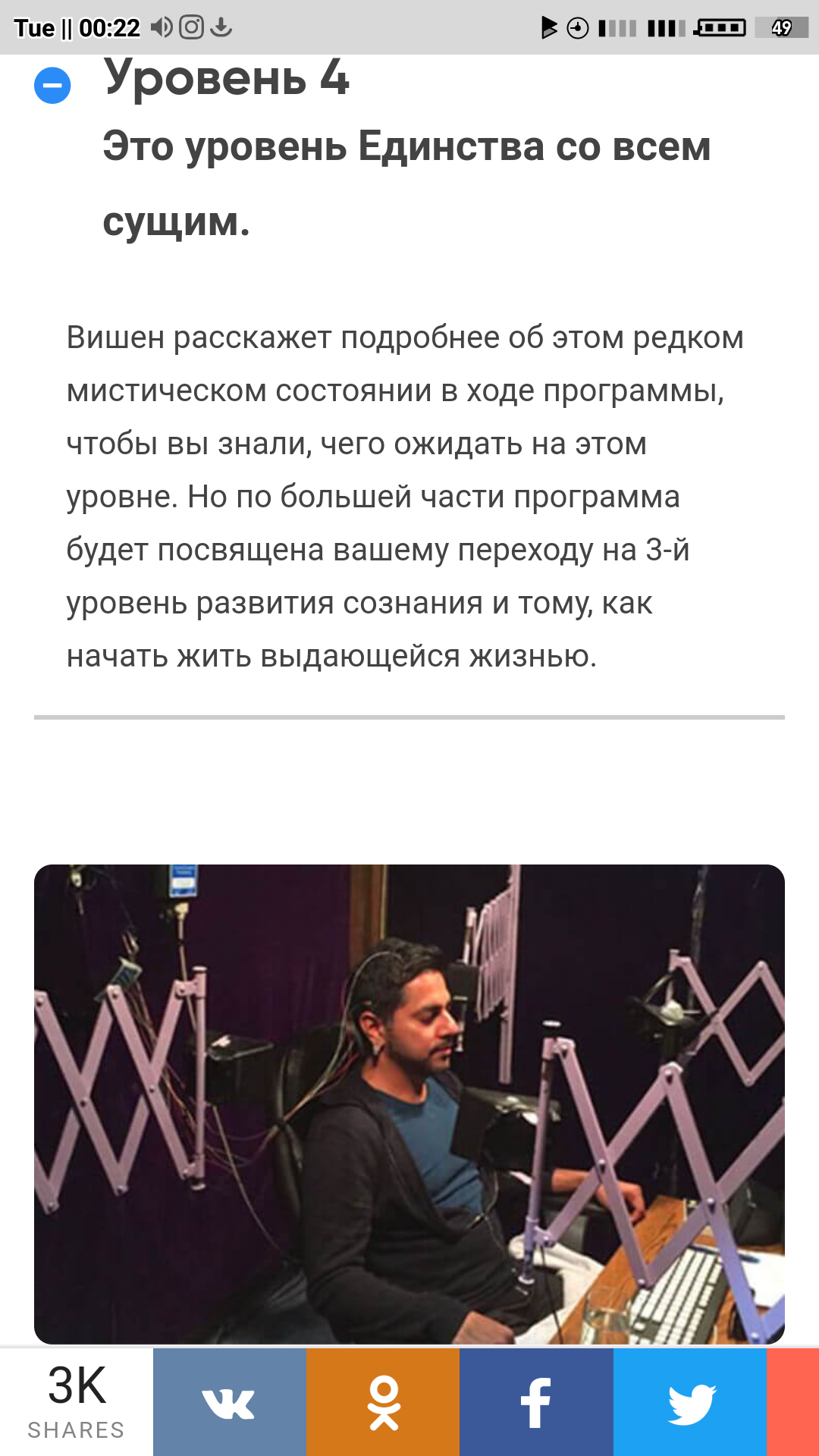Share this page on Facebook
This screenshot has width=819, height=1456.
(x=536, y=1402)
